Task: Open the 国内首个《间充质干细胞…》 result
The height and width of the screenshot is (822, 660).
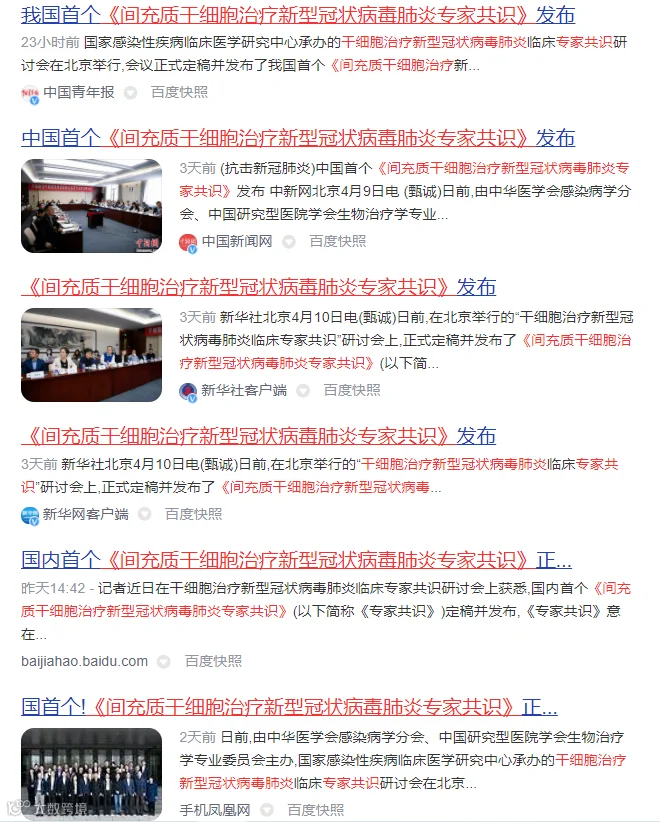Action: (x=296, y=560)
